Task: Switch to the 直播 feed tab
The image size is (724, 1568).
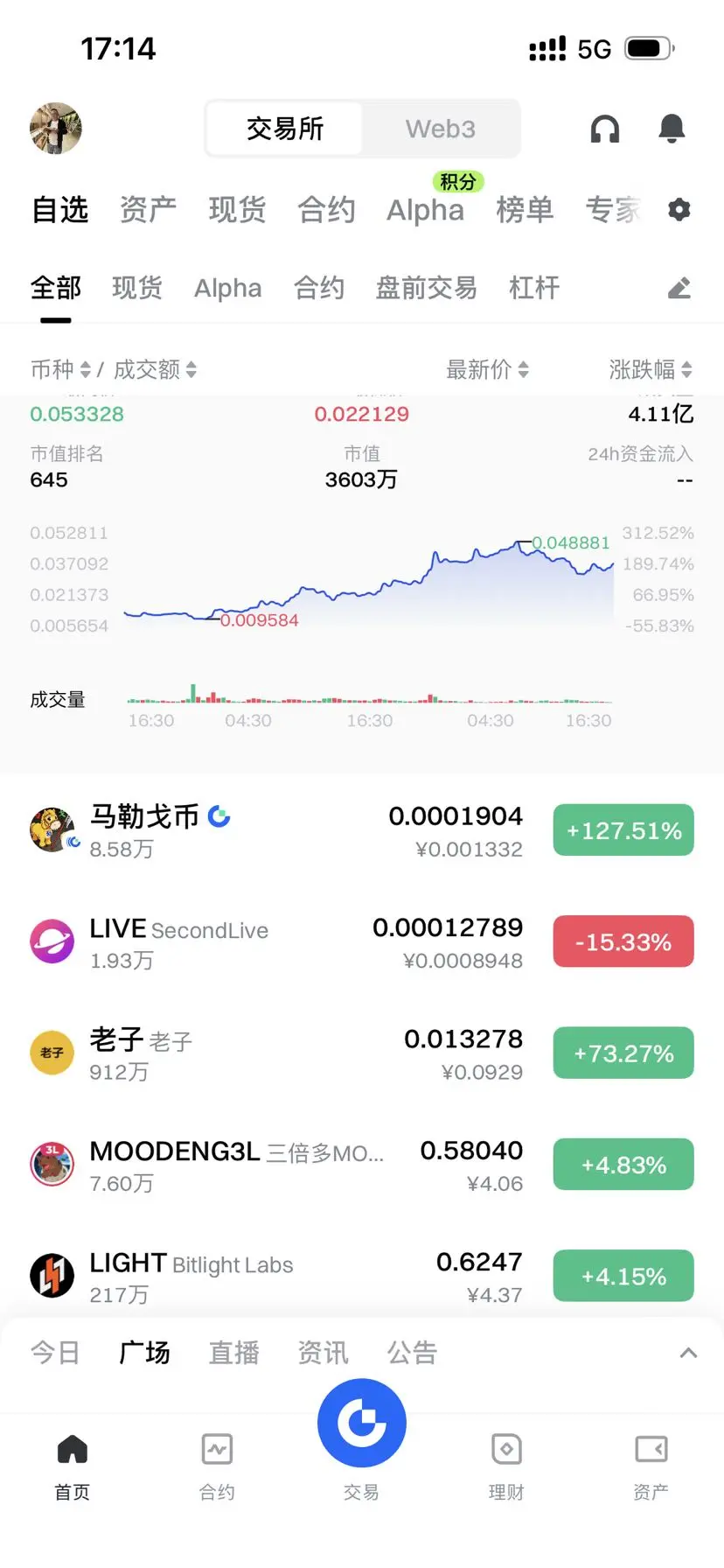Action: [x=233, y=1353]
